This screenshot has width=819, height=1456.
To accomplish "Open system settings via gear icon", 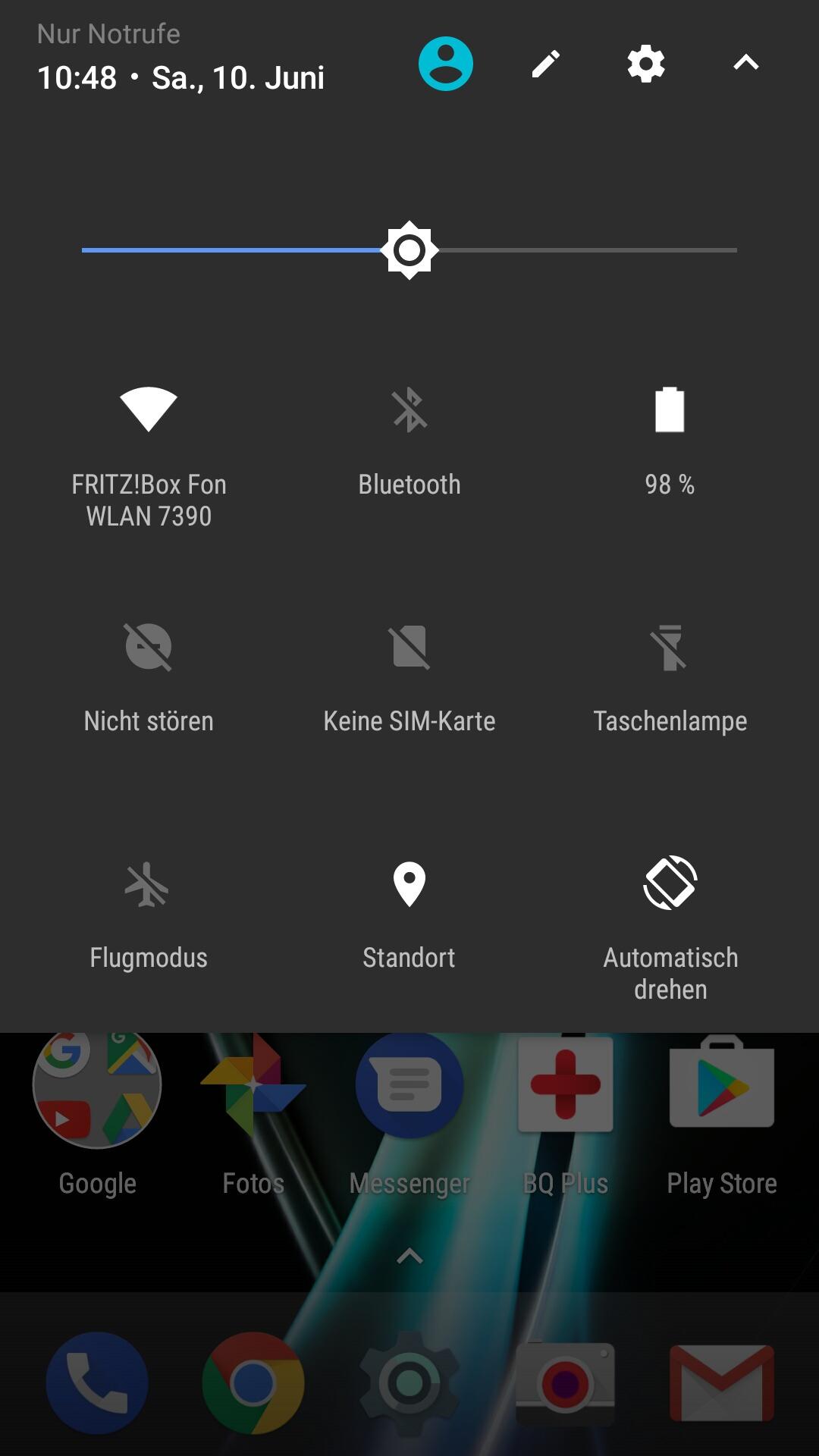I will pos(646,64).
